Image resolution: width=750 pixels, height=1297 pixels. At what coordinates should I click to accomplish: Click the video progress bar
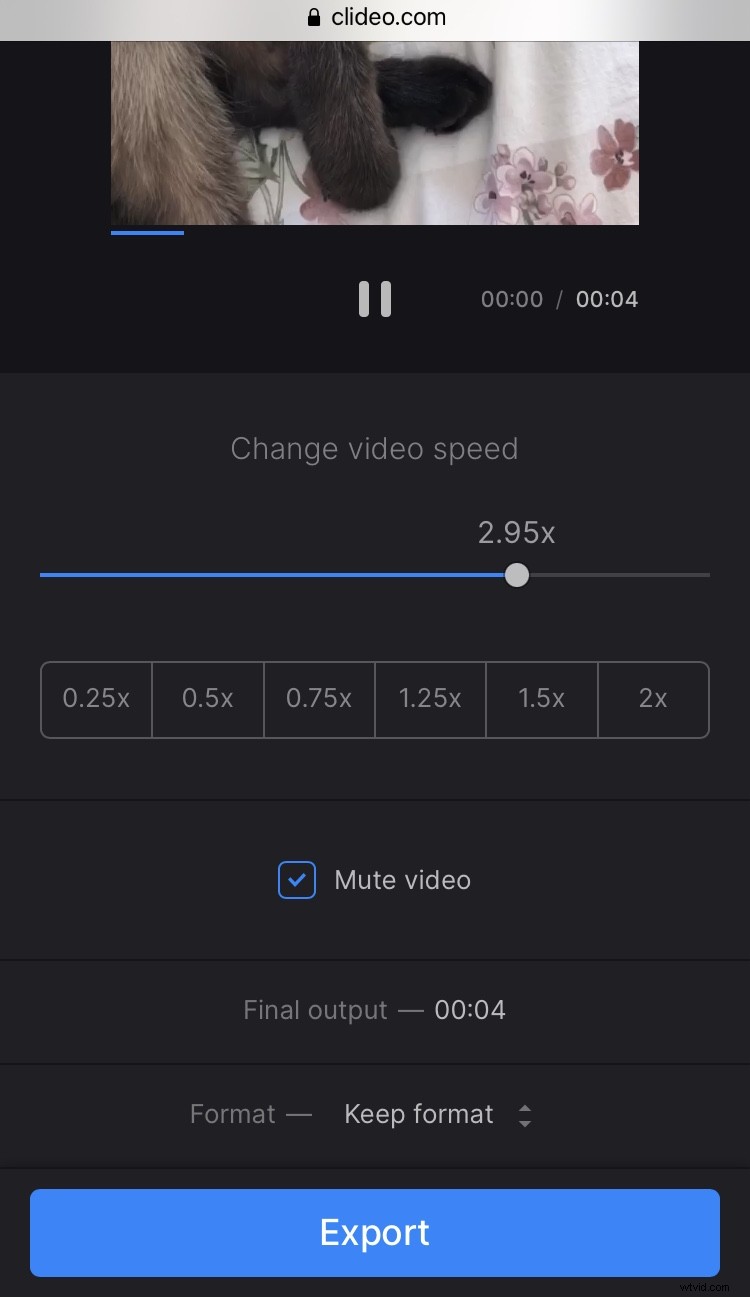pyautogui.click(x=374, y=232)
